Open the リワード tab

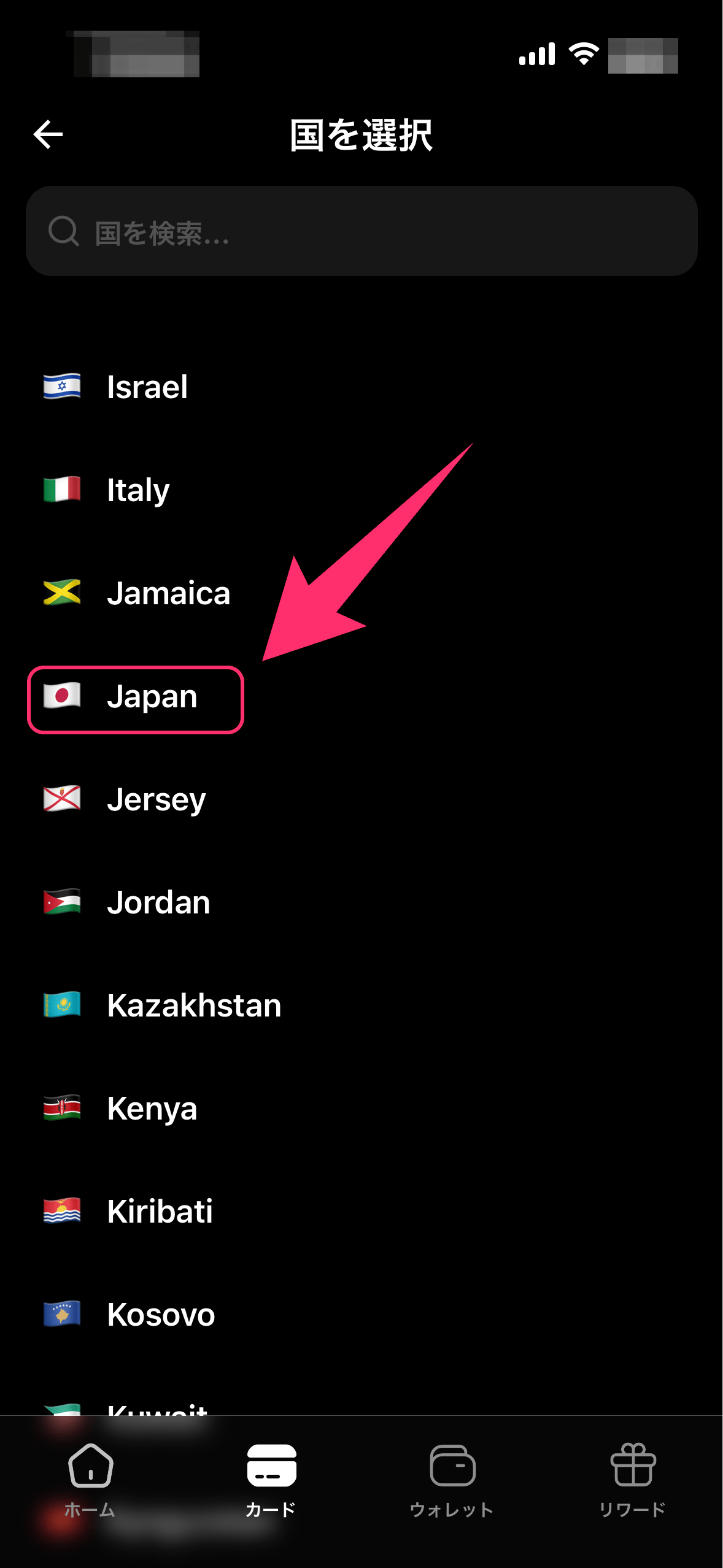(x=632, y=1480)
